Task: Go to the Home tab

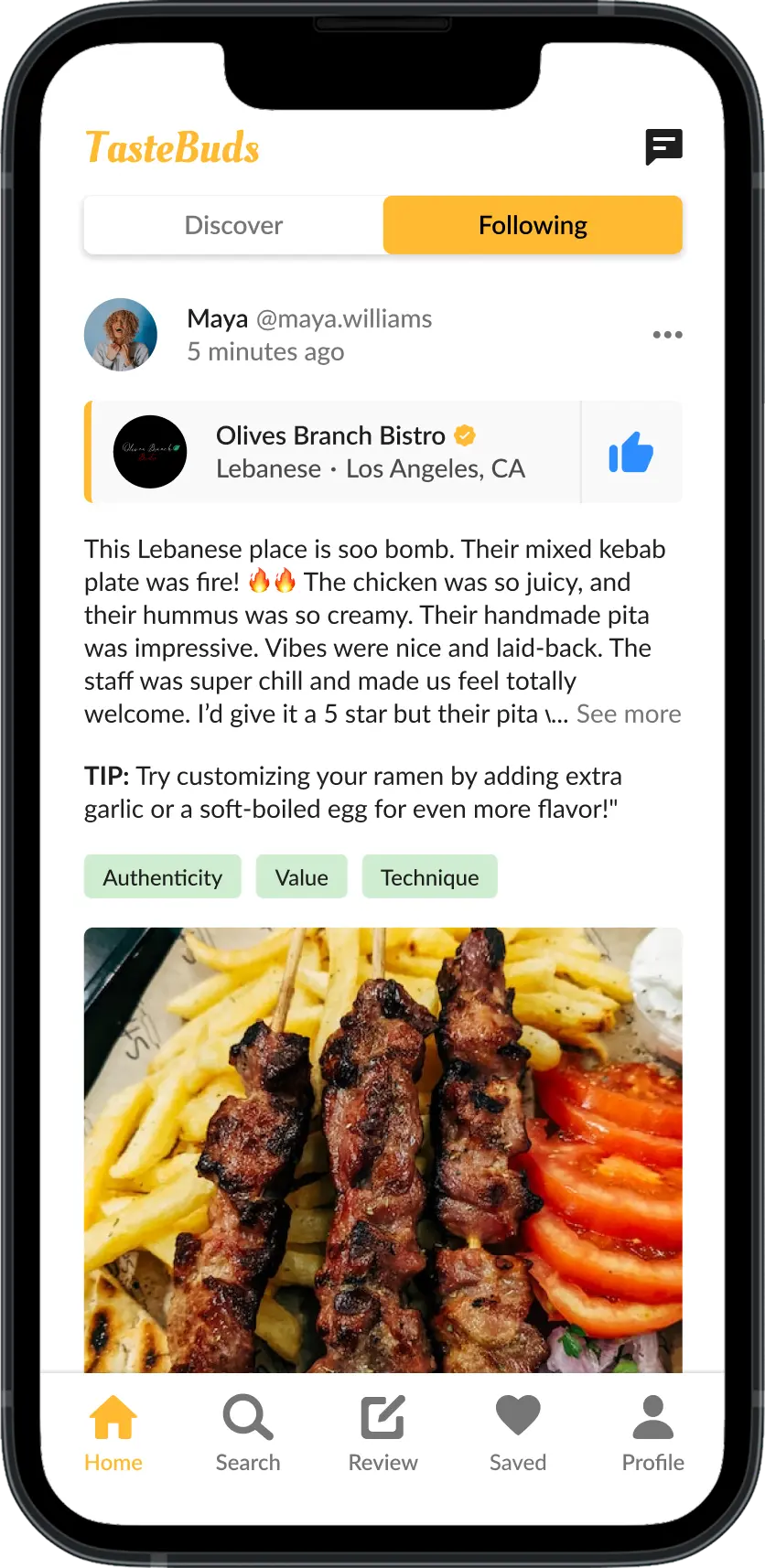Action: [113, 1433]
